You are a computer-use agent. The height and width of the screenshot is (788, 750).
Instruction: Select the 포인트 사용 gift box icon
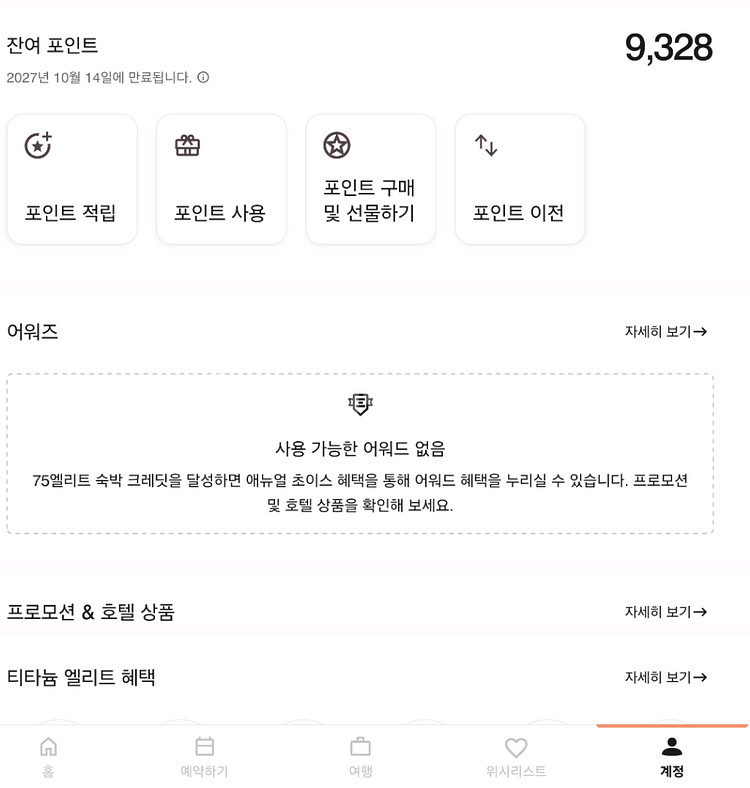click(x=187, y=146)
